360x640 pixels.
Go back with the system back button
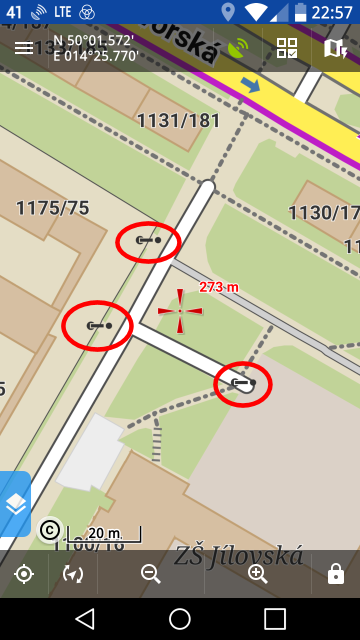point(86,619)
